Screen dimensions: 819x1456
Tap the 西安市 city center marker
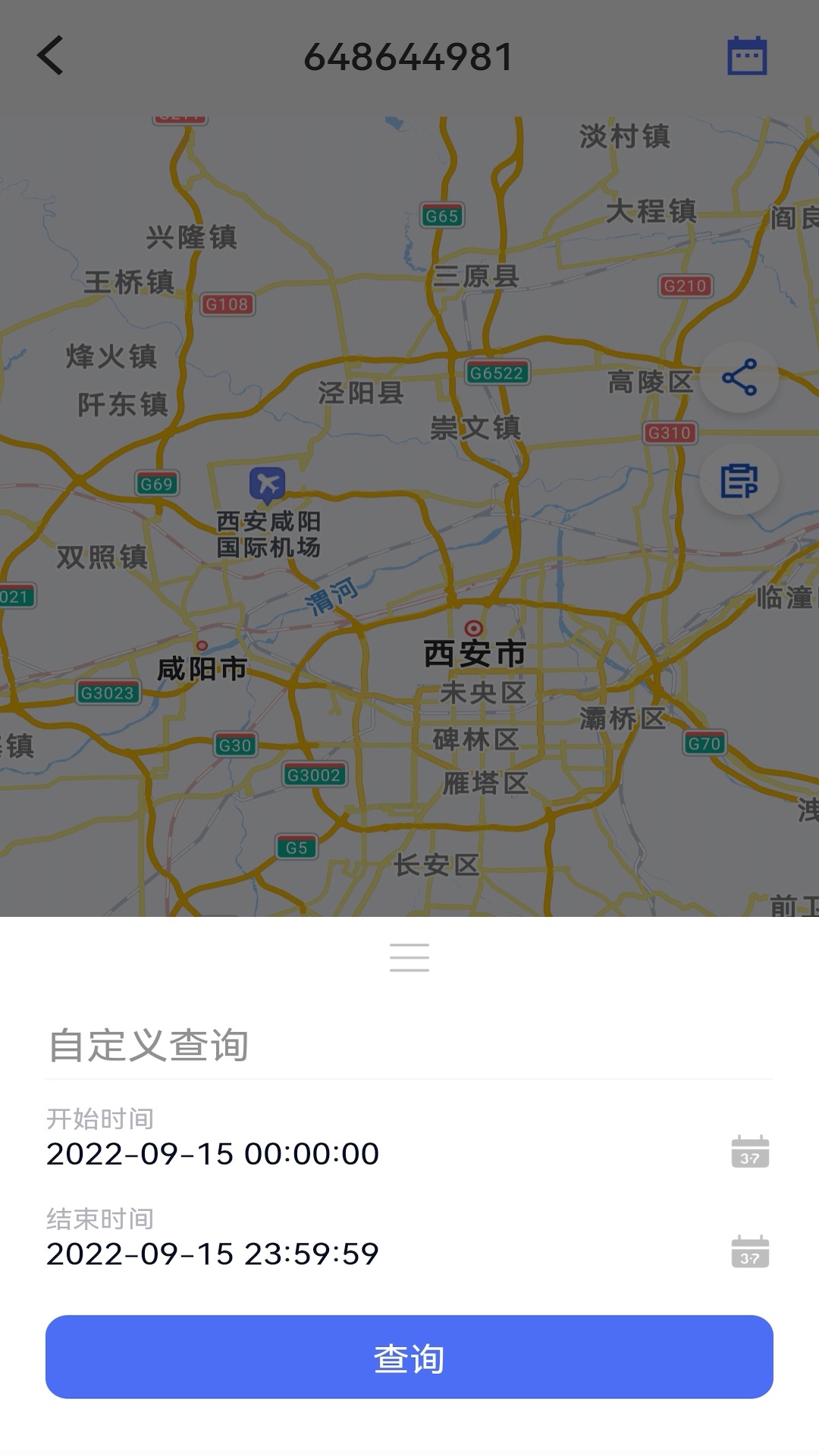[473, 628]
